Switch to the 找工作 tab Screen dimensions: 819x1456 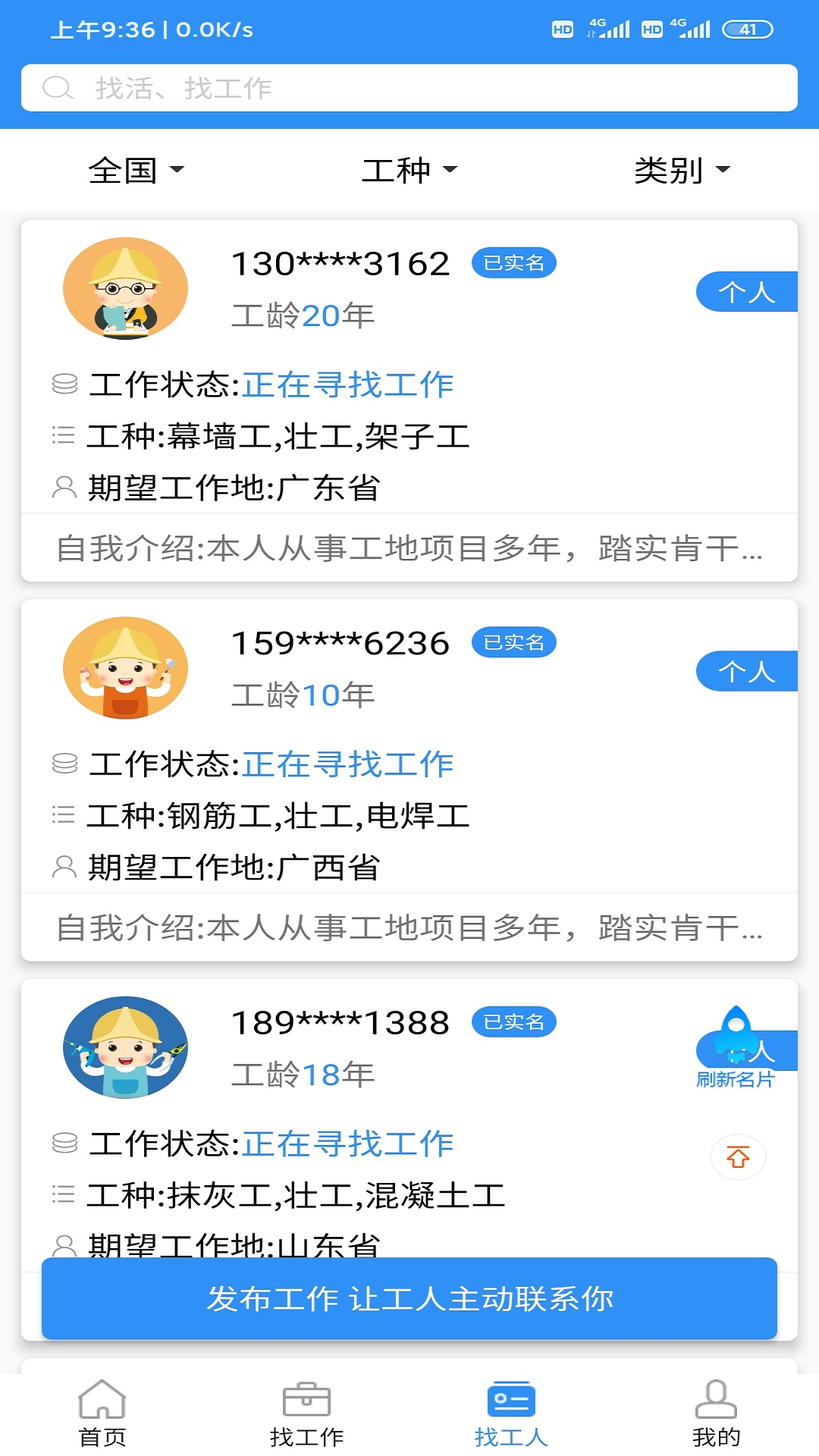pyautogui.click(x=307, y=1414)
